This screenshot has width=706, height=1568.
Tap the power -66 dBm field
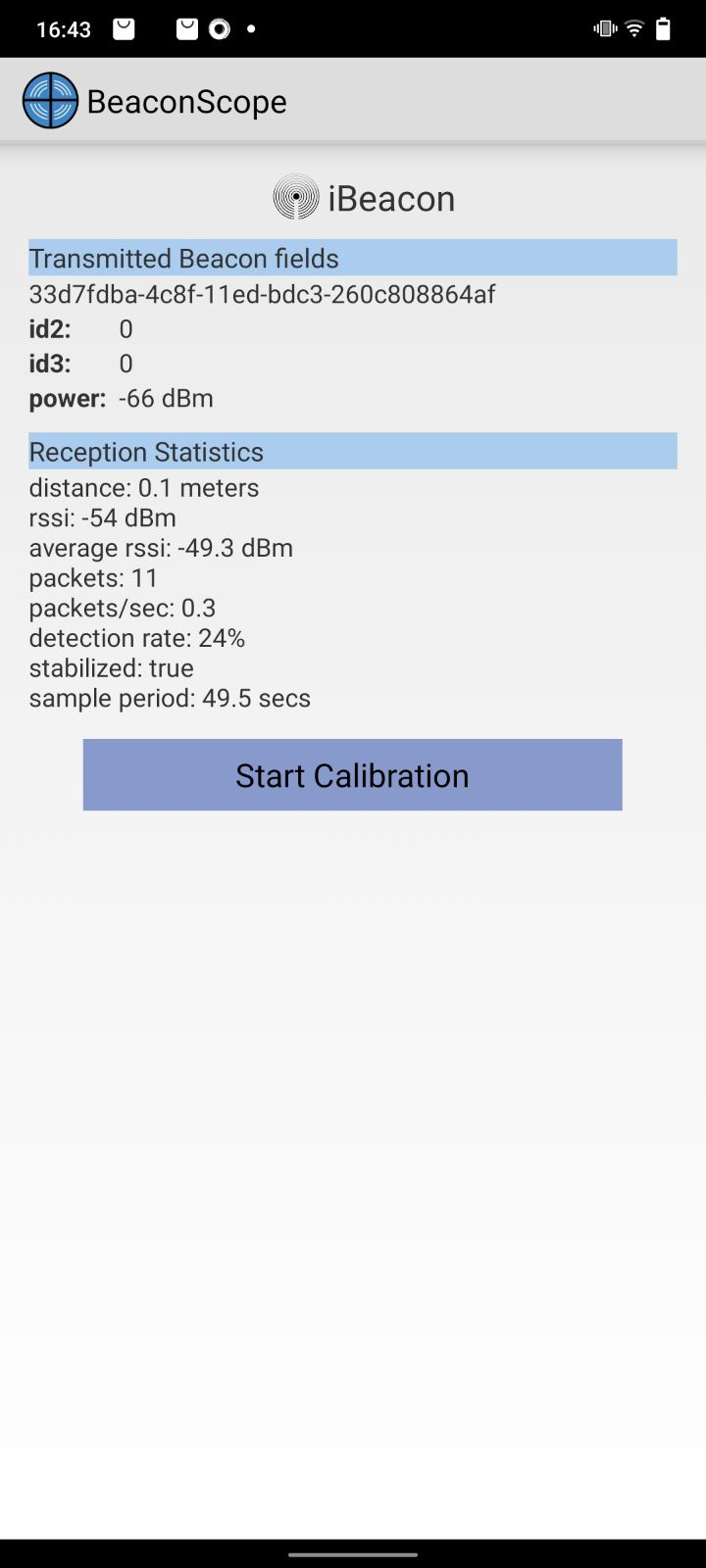120,398
